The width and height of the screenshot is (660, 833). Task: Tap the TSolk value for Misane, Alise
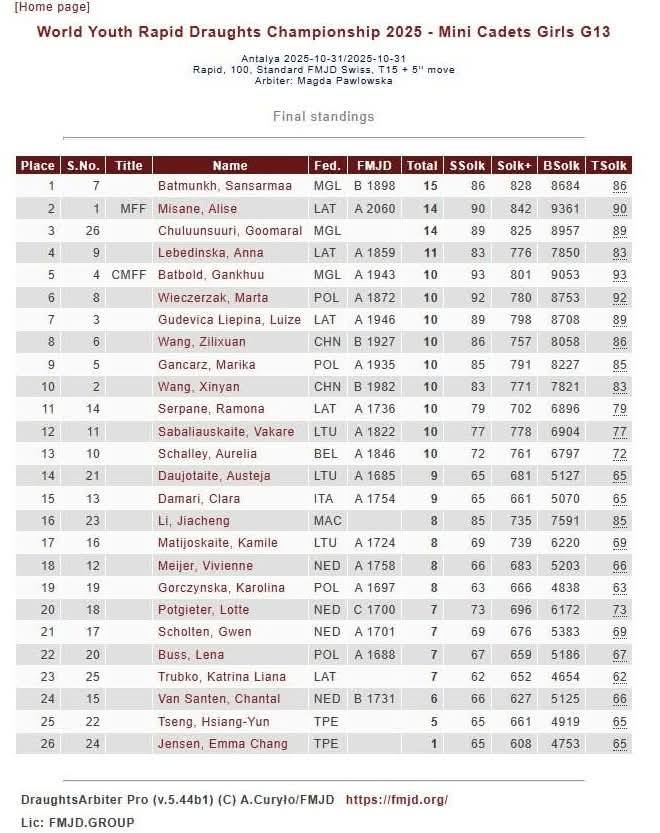(620, 209)
